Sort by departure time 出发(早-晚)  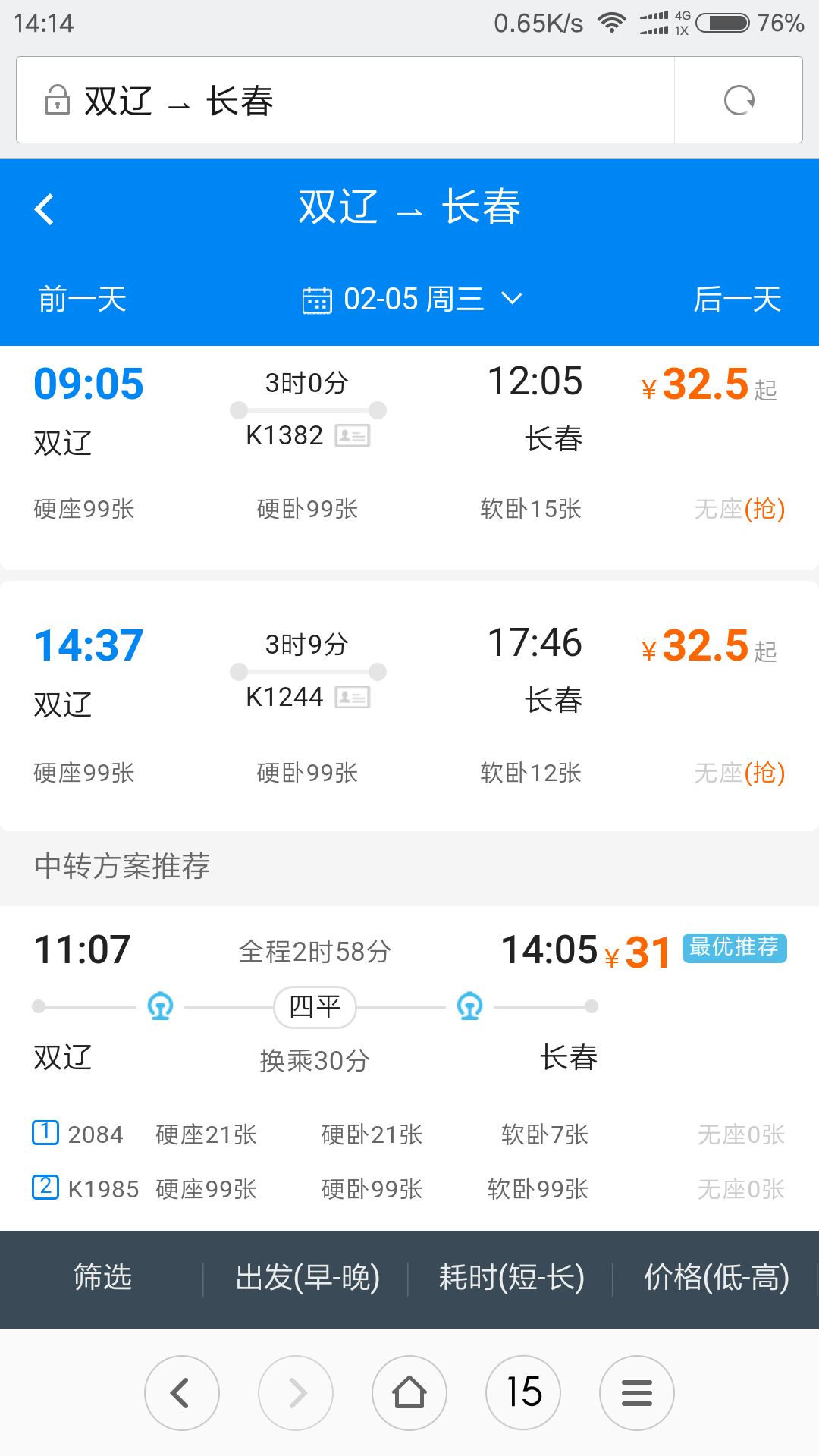(x=307, y=1278)
